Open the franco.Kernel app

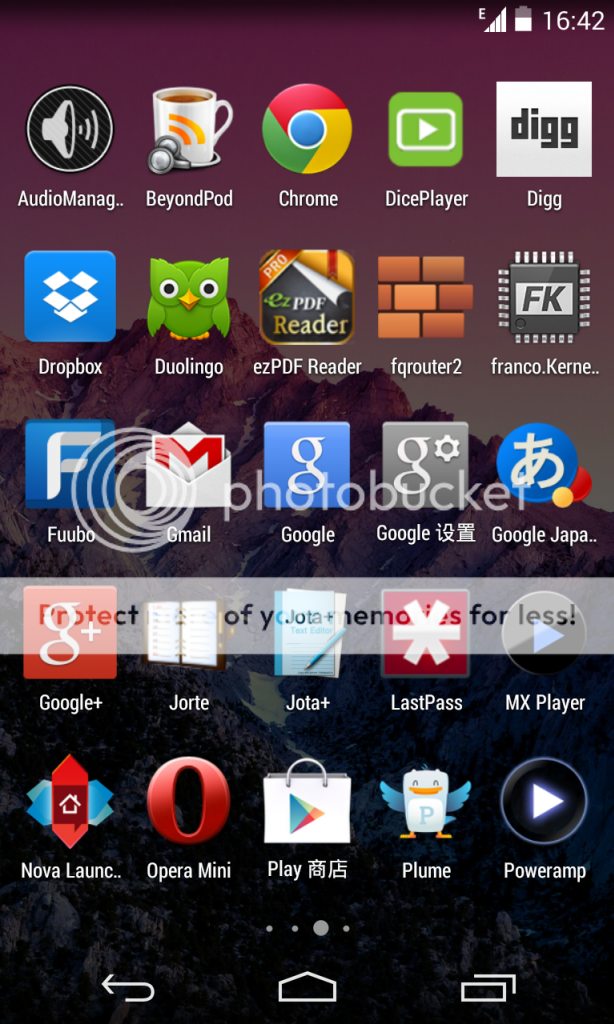[x=544, y=298]
